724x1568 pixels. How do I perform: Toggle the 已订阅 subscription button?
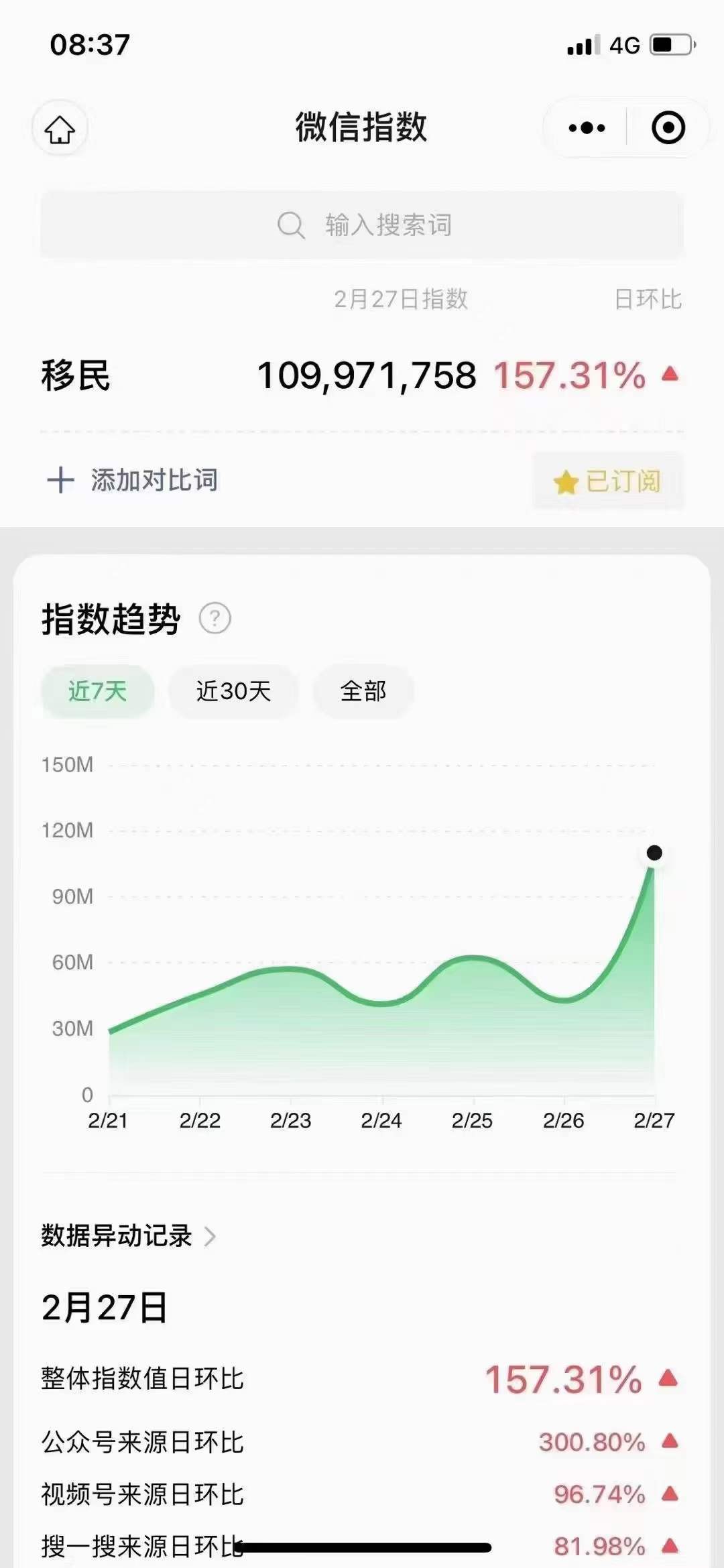pos(608,481)
